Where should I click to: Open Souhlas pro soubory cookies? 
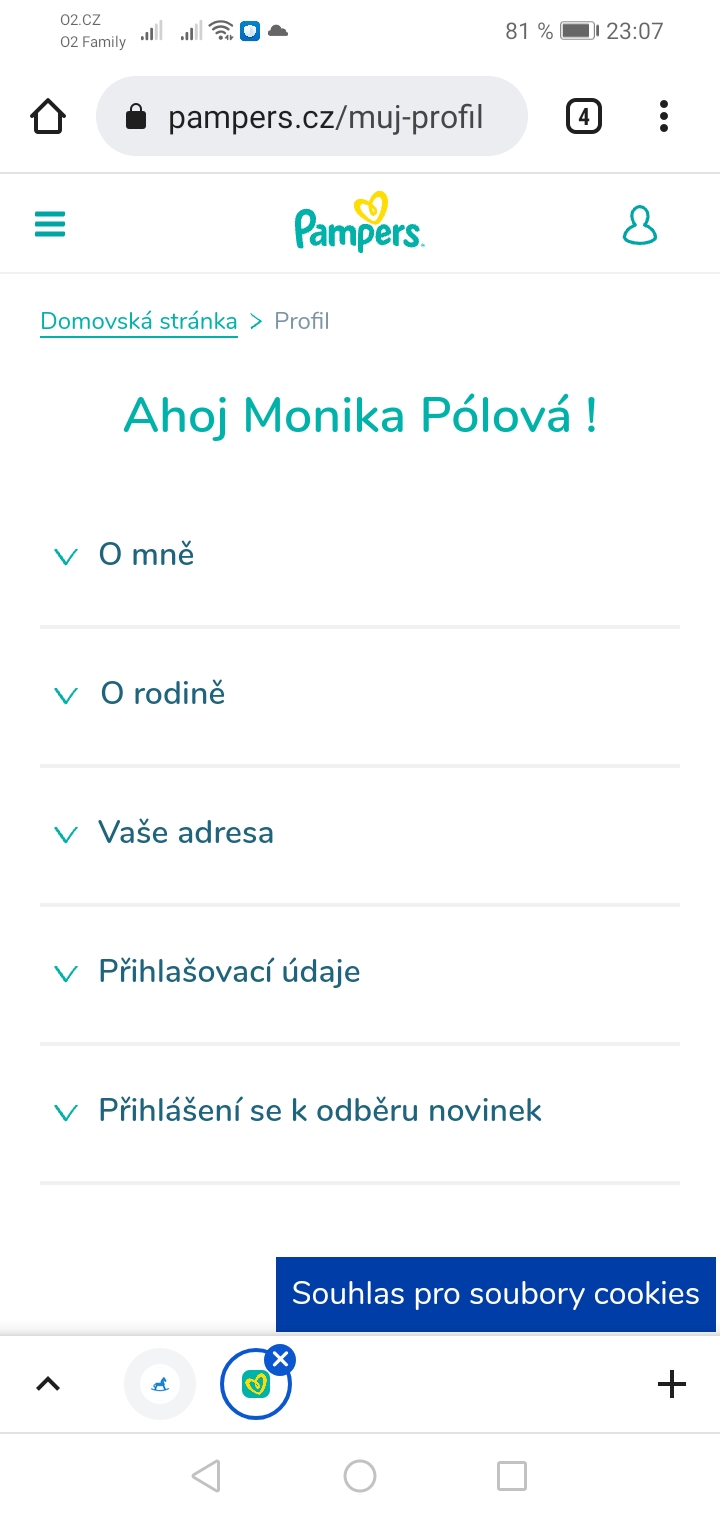[x=496, y=1294]
